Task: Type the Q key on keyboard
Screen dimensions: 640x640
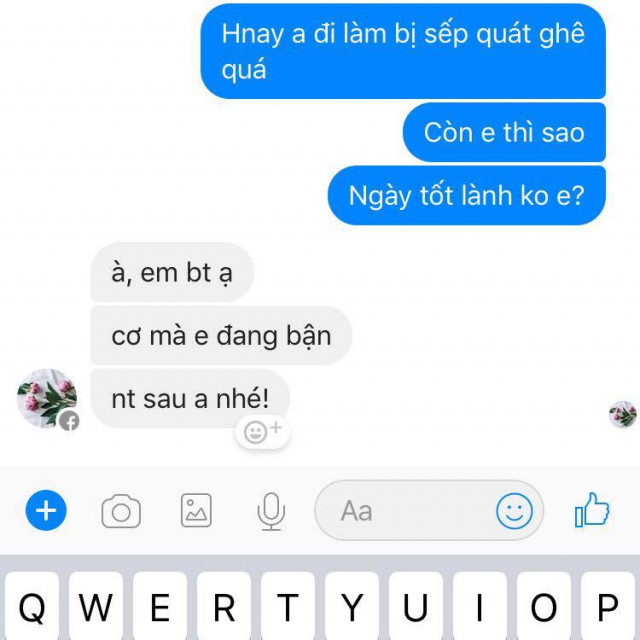Action: (32, 607)
